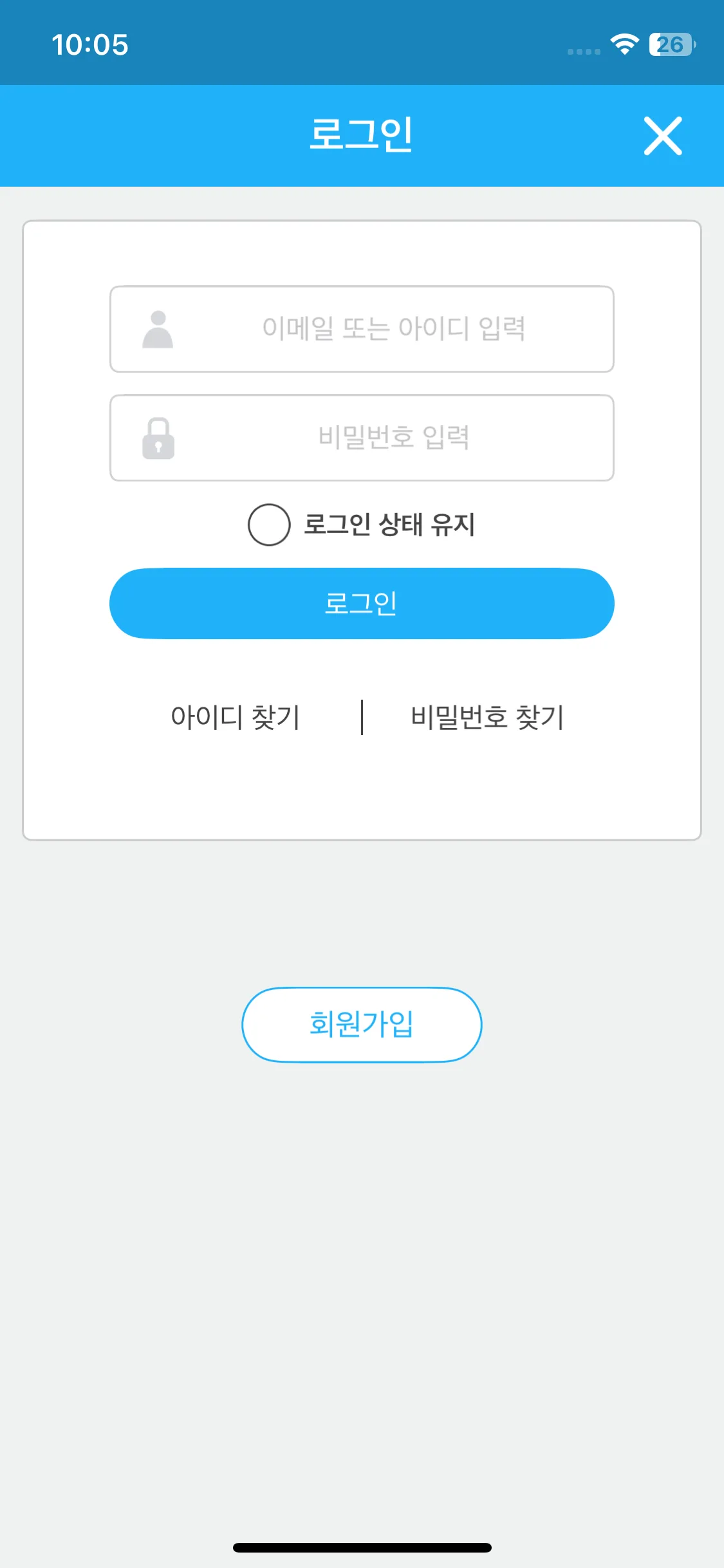Tap the blue 로그인 button
Screen dimensions: 724x1568
click(x=362, y=603)
